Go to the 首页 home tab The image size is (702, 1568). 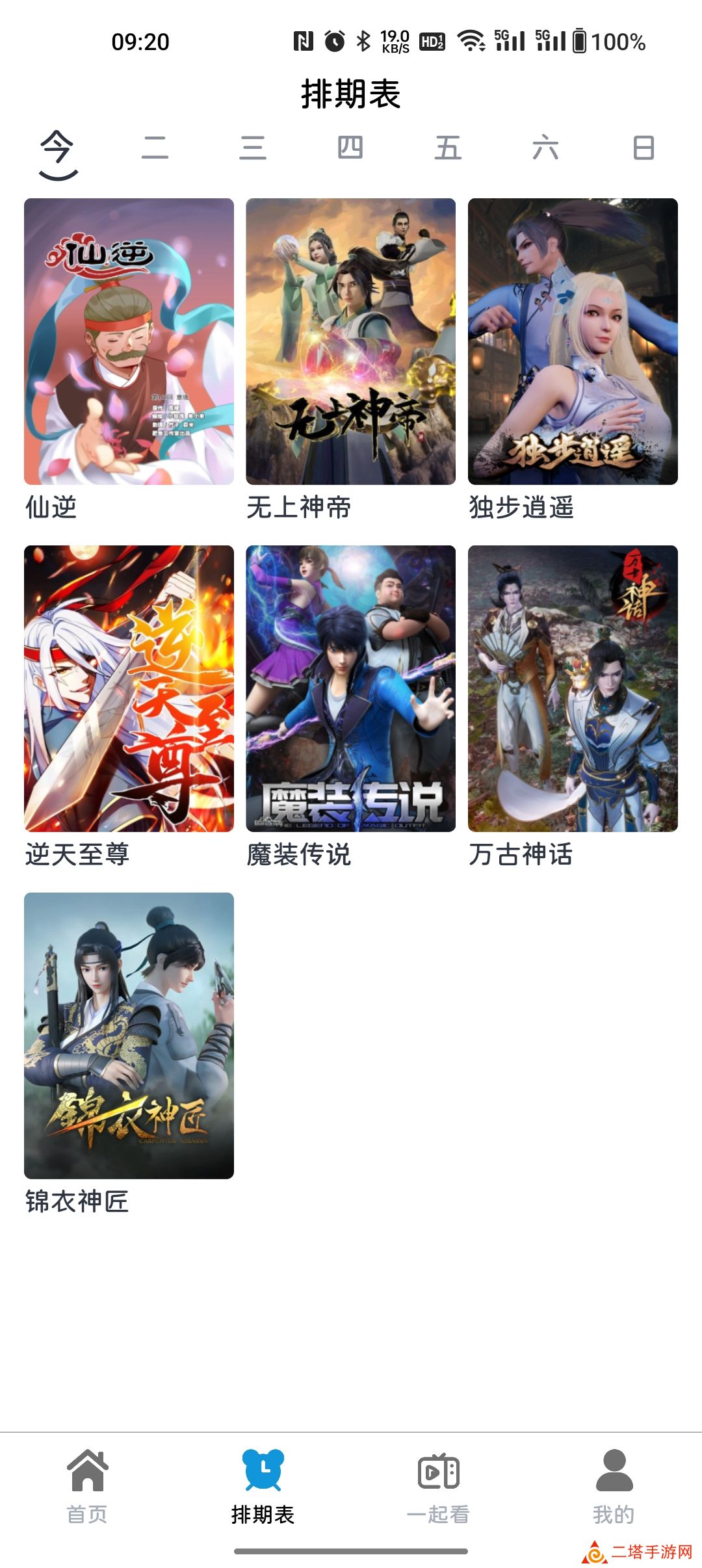[87, 1487]
